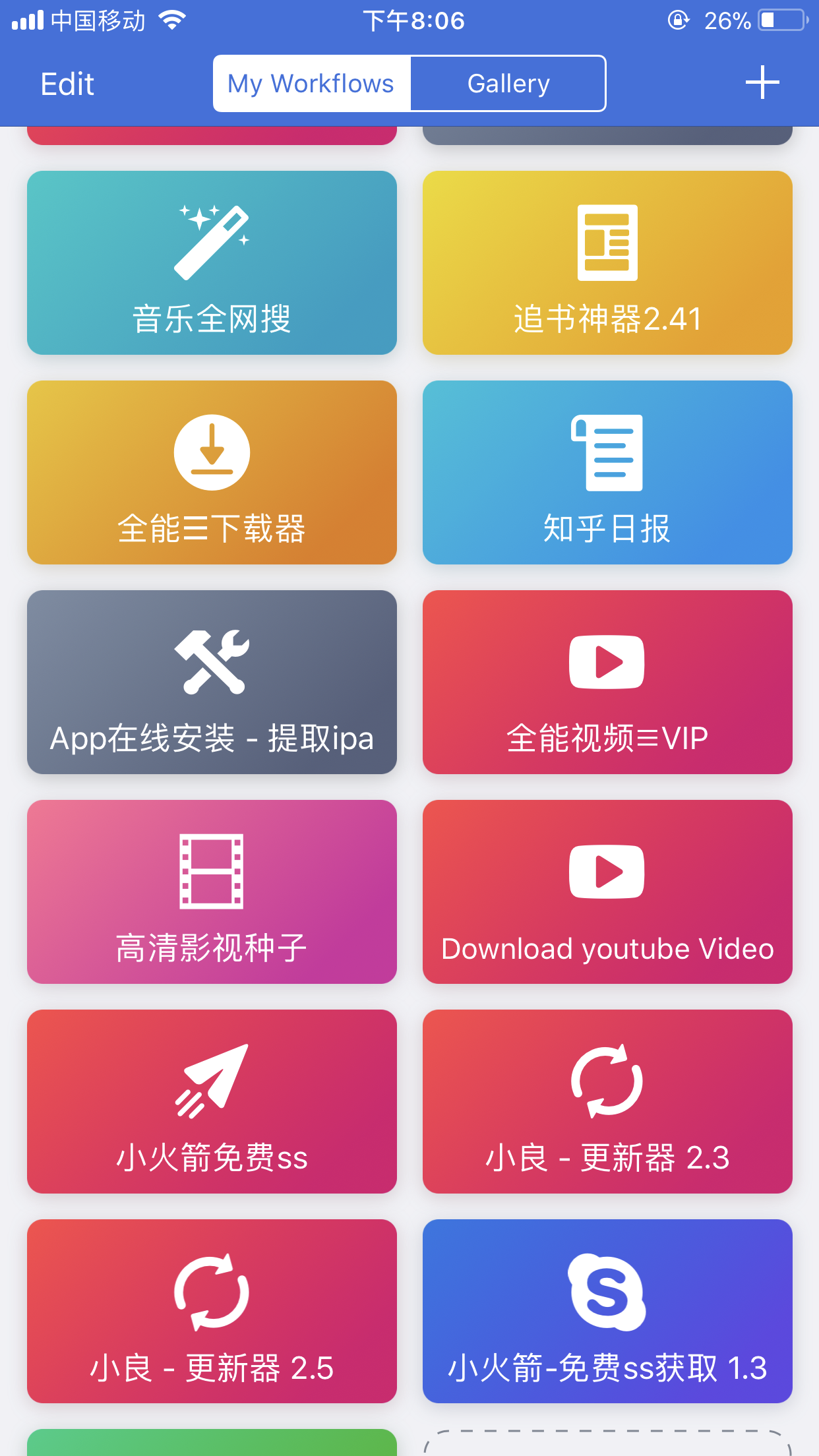This screenshot has width=819, height=1456.
Task: Run the 追书神器2.41 workflow
Action: [607, 262]
